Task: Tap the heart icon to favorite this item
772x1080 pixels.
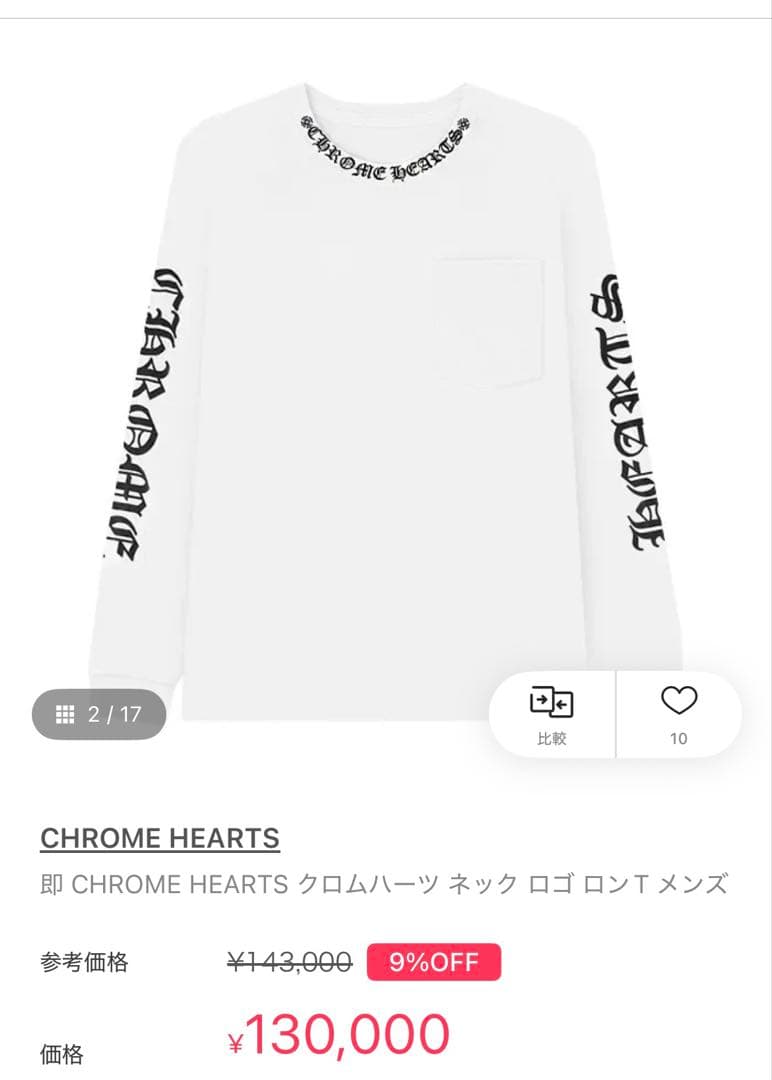Action: (x=678, y=702)
